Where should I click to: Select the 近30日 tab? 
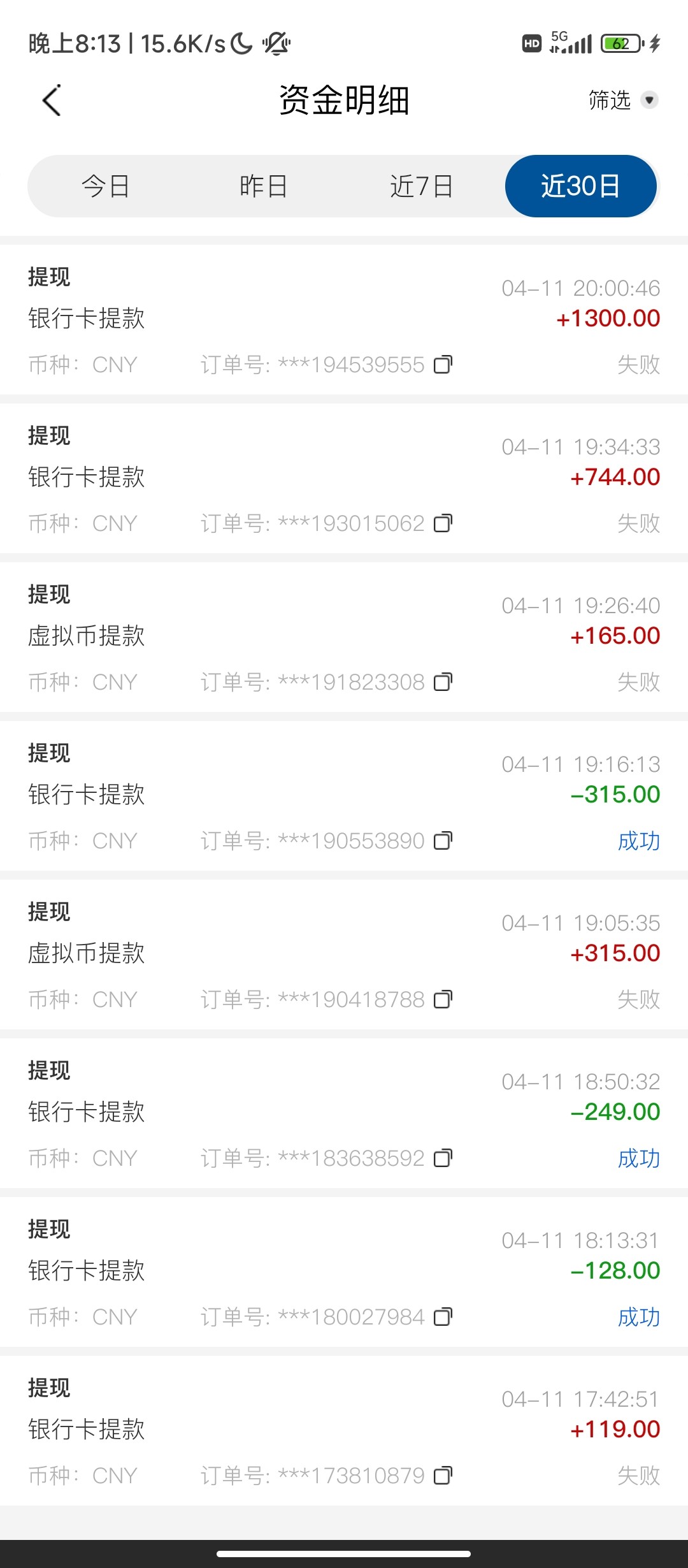pos(580,186)
